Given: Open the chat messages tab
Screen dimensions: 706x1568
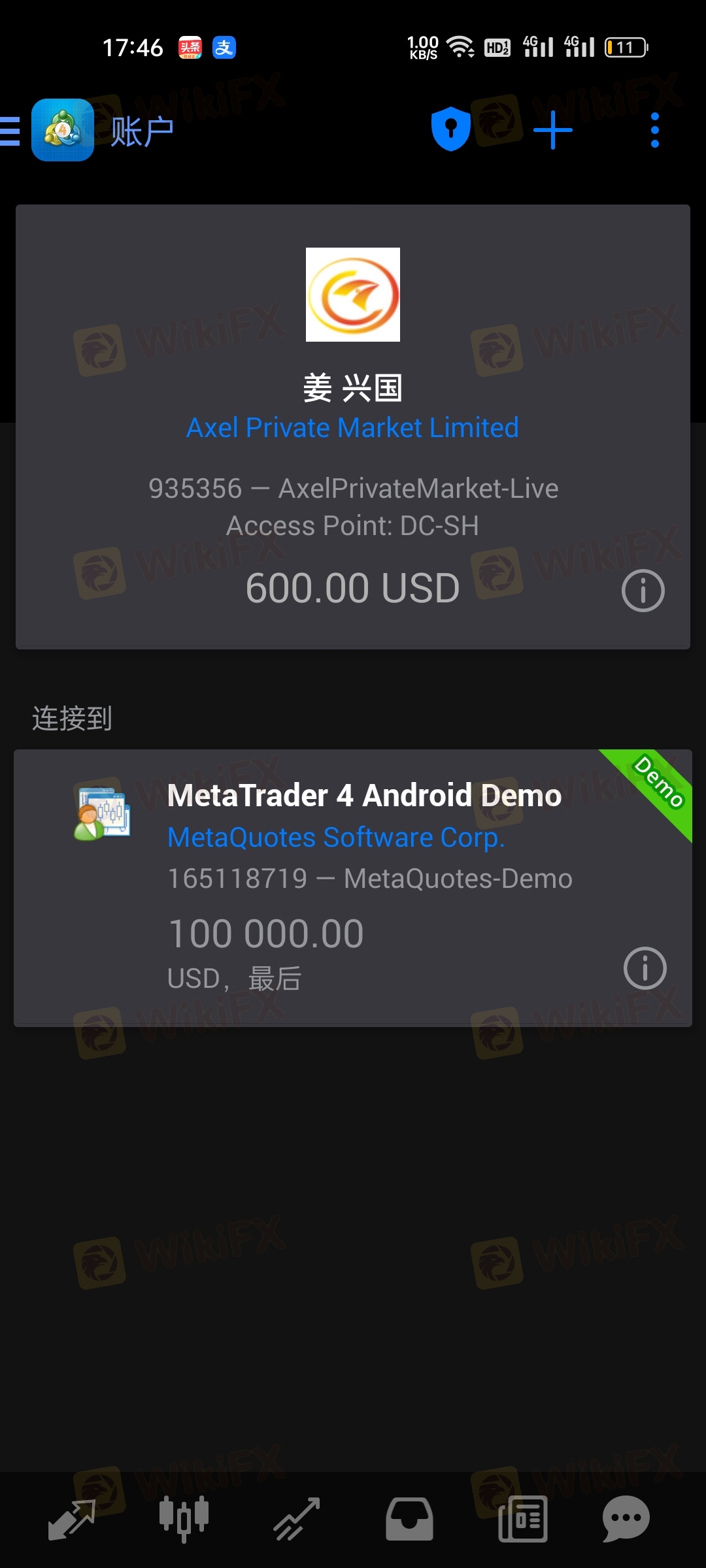Looking at the screenshot, I should (626, 1518).
